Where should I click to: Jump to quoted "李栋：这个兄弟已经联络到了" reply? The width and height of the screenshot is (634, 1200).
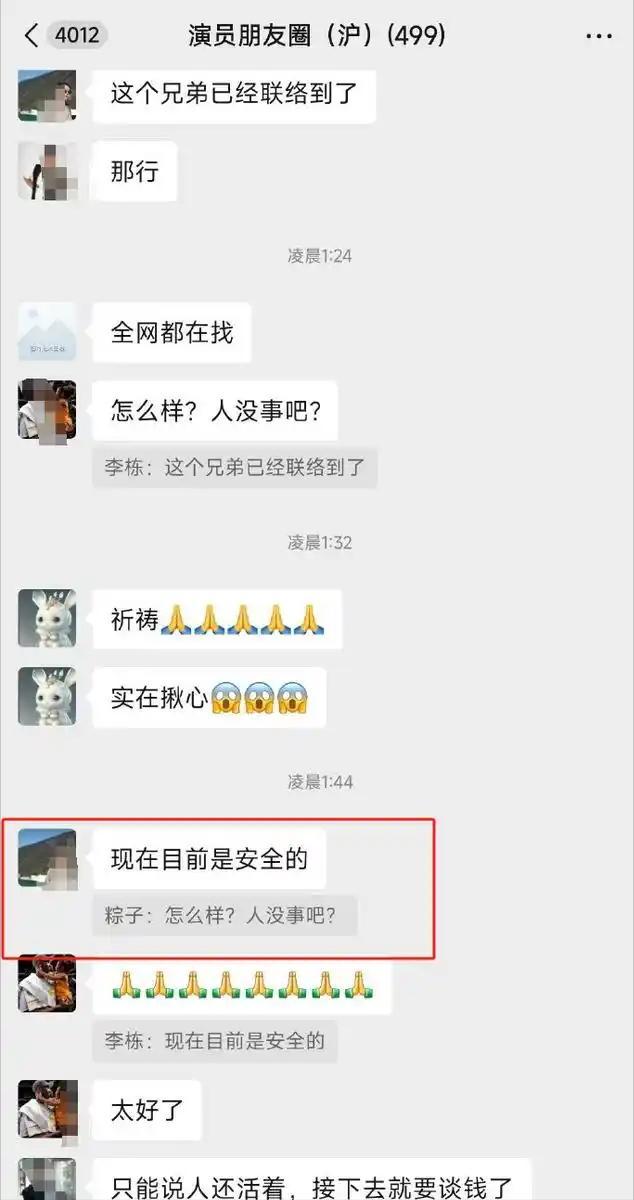[235, 467]
